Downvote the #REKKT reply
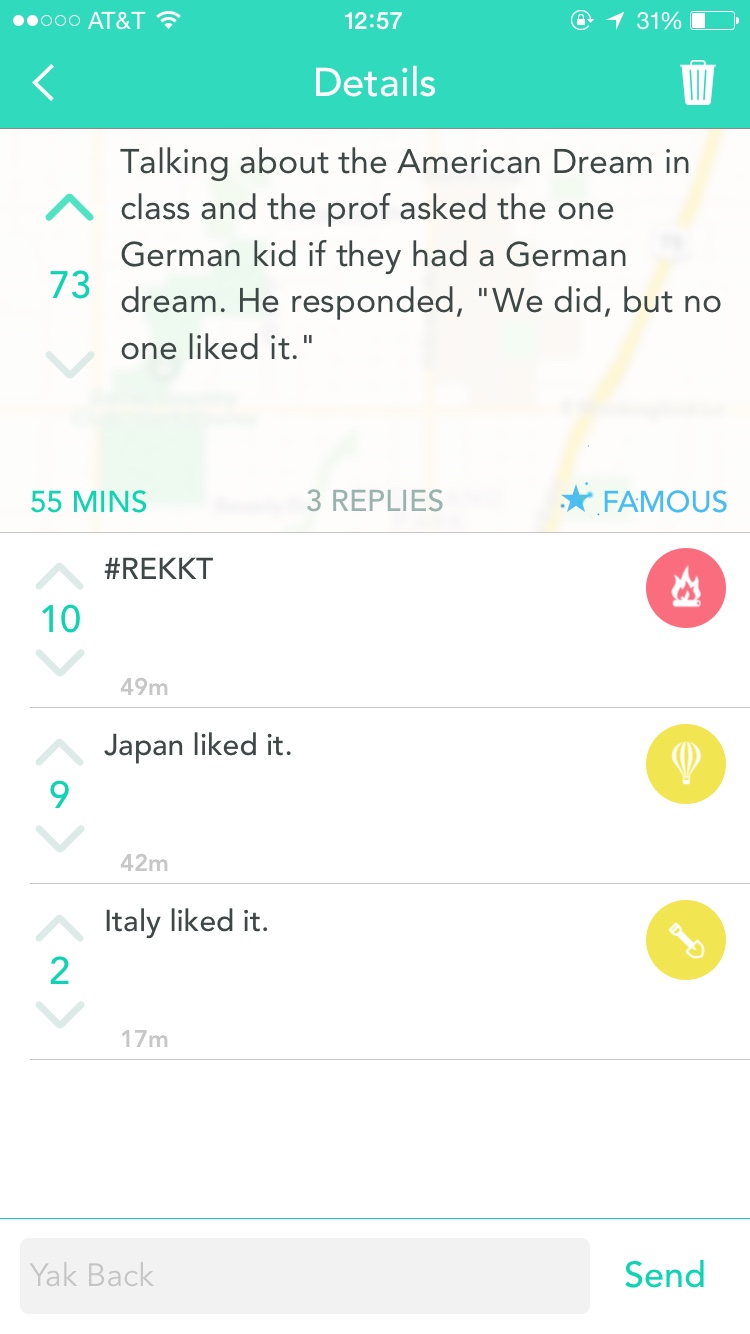The width and height of the screenshot is (750, 1334). pos(60,661)
